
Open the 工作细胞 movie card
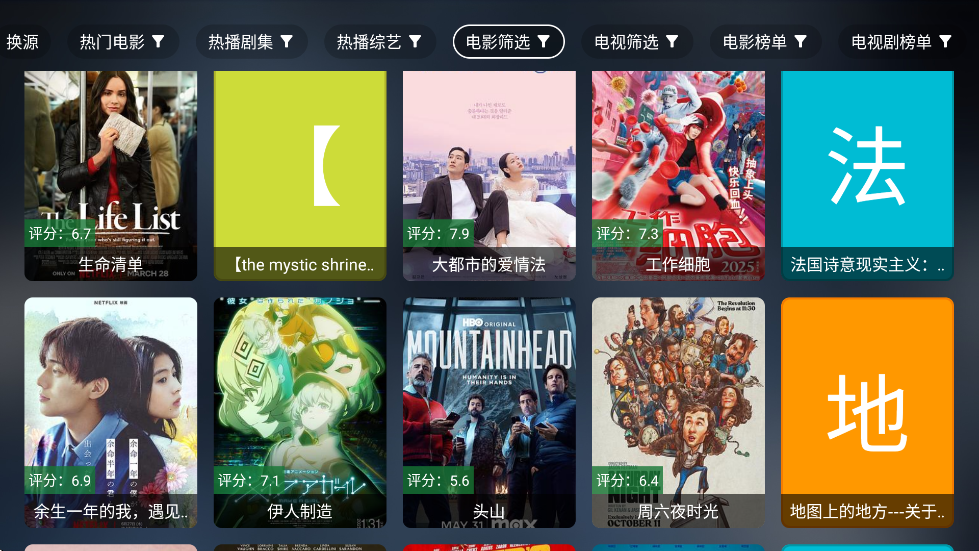pyautogui.click(x=678, y=175)
